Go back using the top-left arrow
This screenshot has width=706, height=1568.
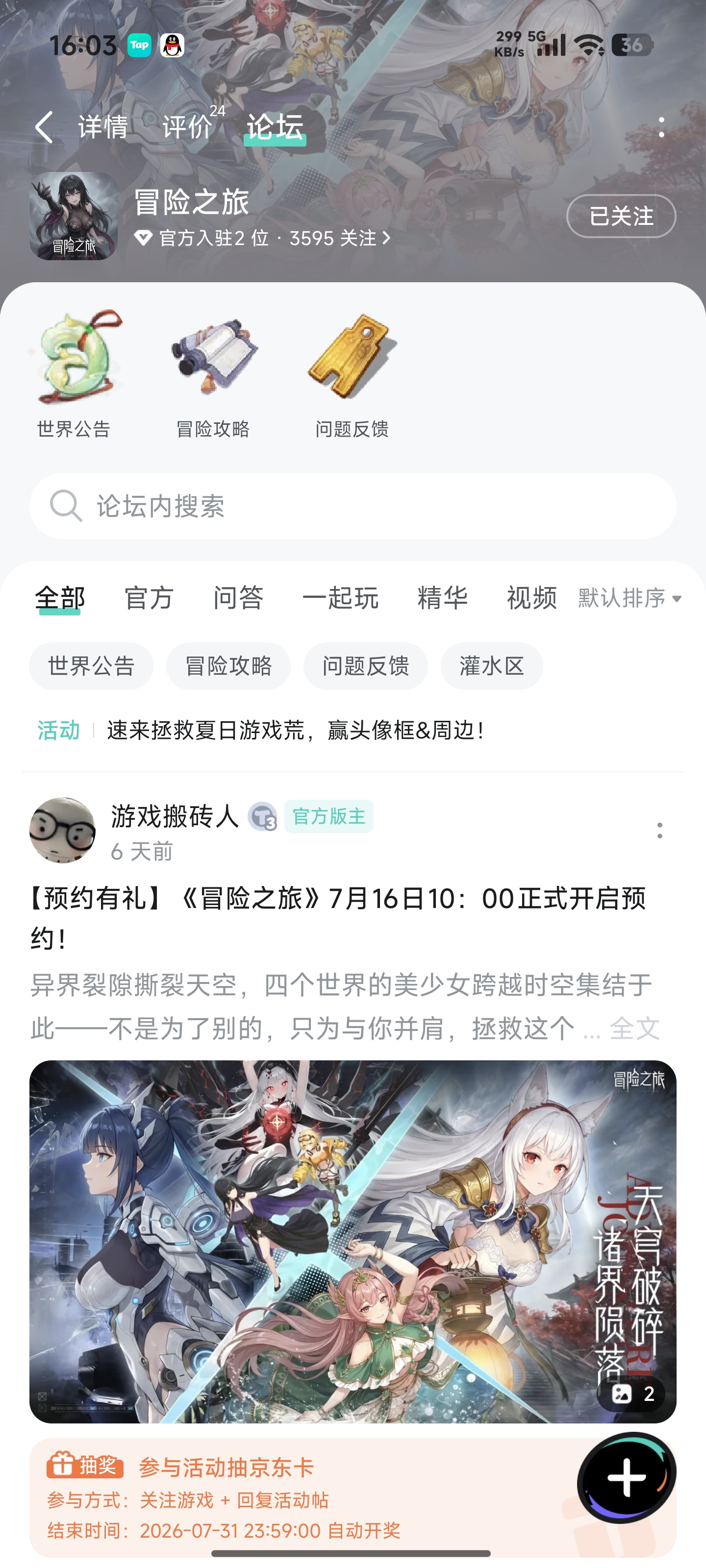coord(44,127)
